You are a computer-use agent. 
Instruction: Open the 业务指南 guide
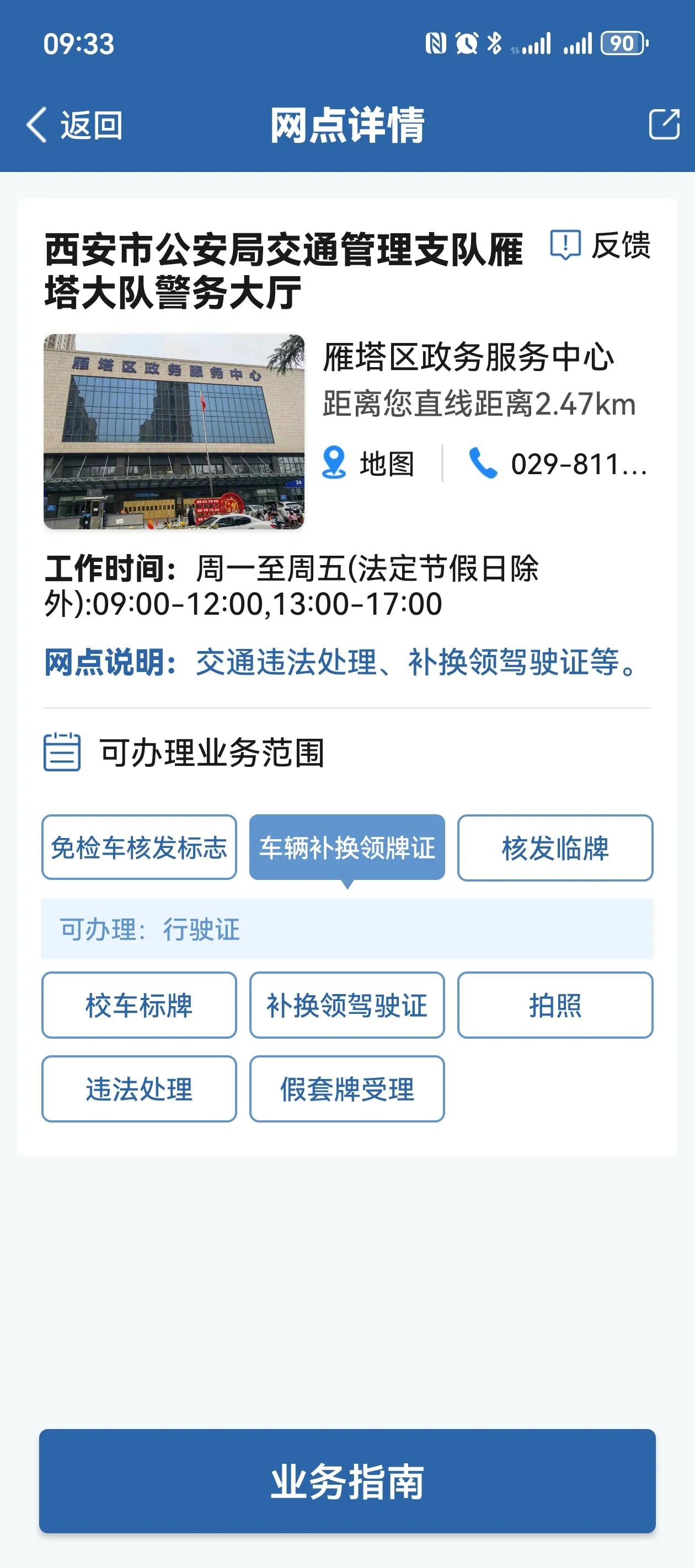click(x=347, y=1481)
